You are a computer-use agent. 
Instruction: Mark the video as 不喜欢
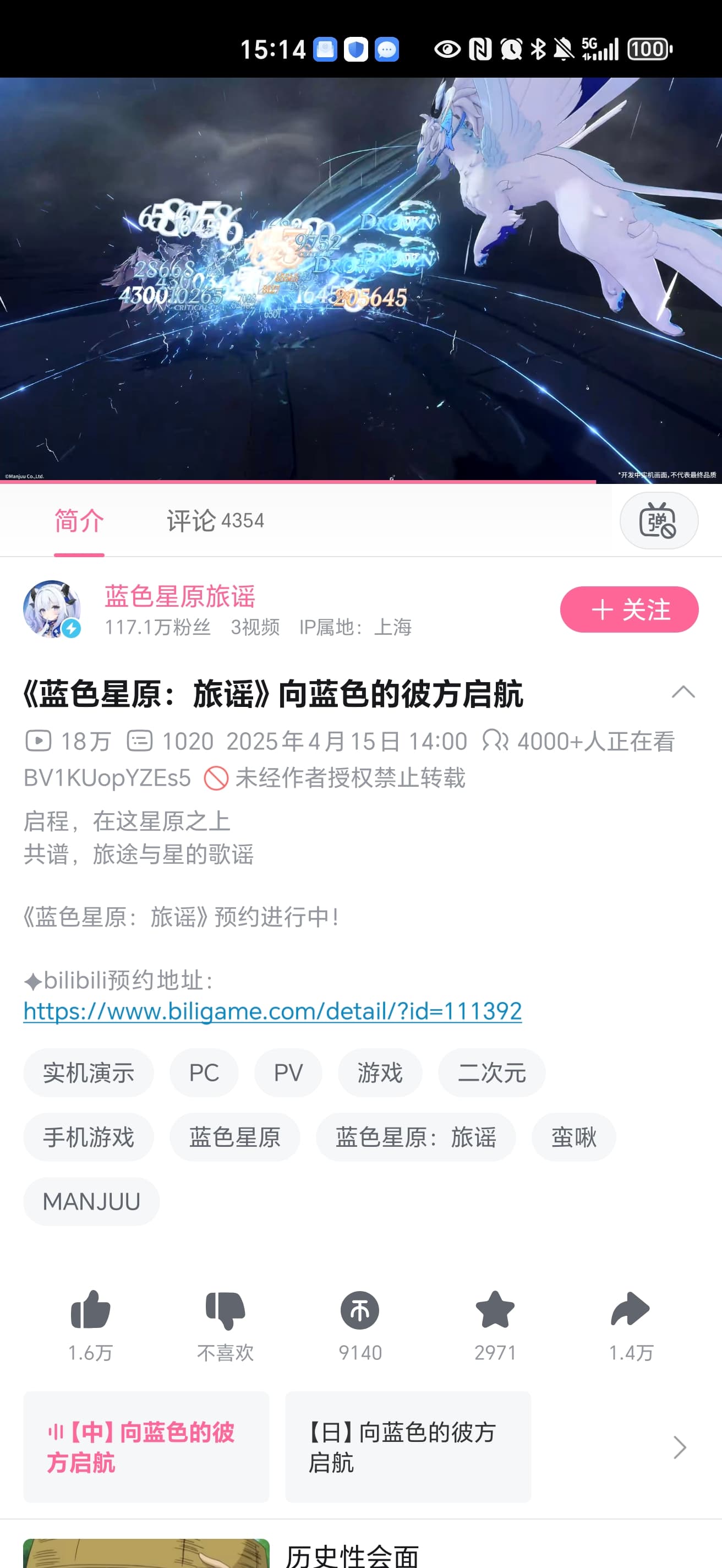click(225, 1311)
